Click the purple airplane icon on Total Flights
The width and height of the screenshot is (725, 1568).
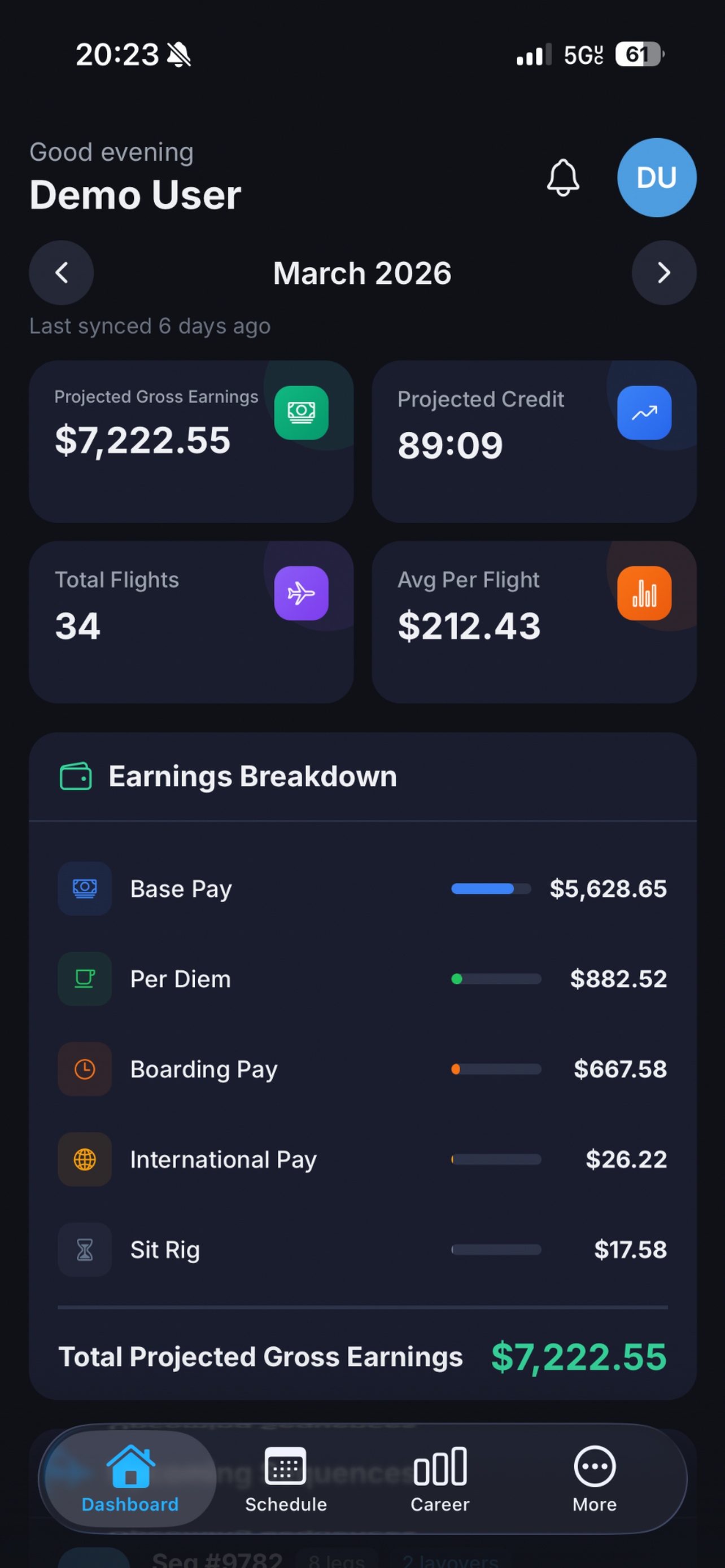[302, 593]
